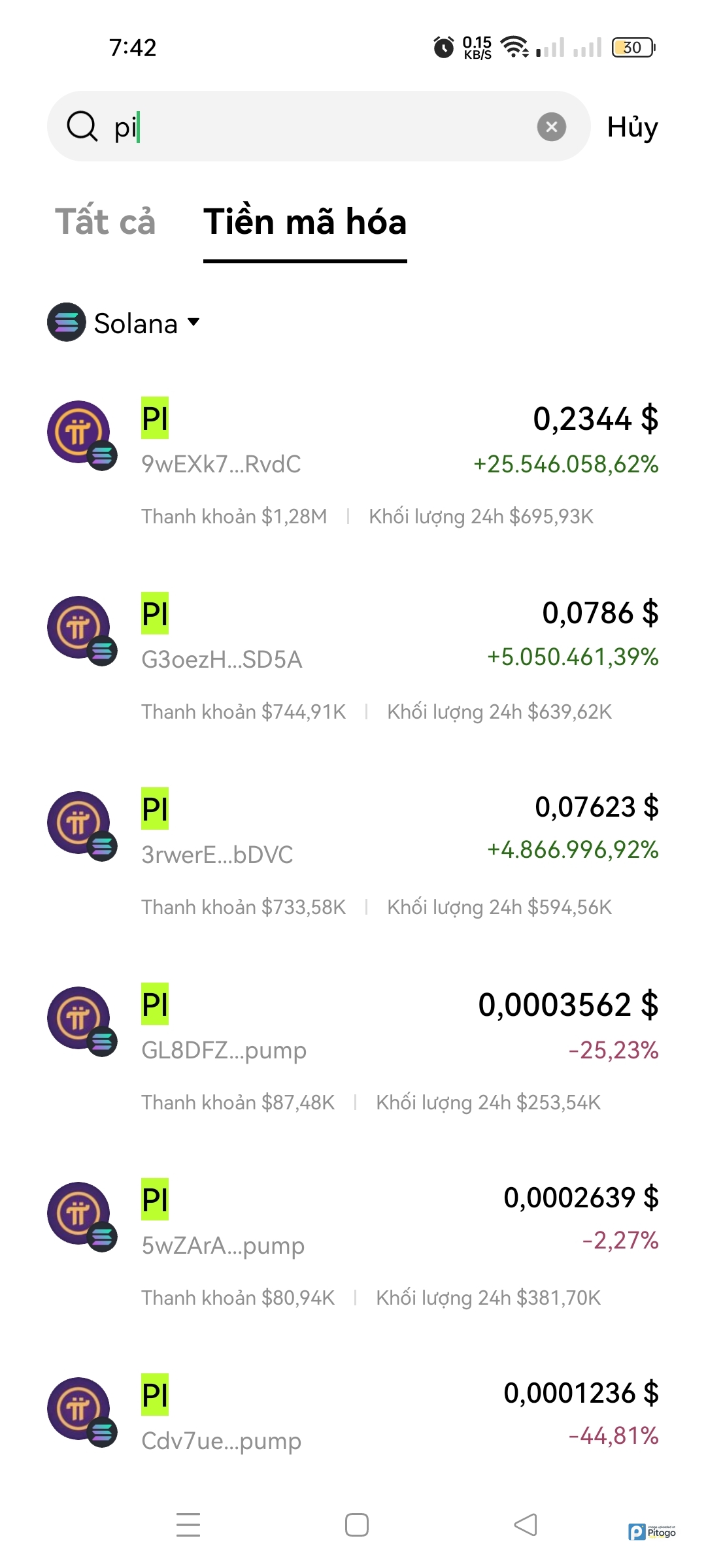Expand the Solana network dropdown
The image size is (706, 1568).
tap(124, 323)
